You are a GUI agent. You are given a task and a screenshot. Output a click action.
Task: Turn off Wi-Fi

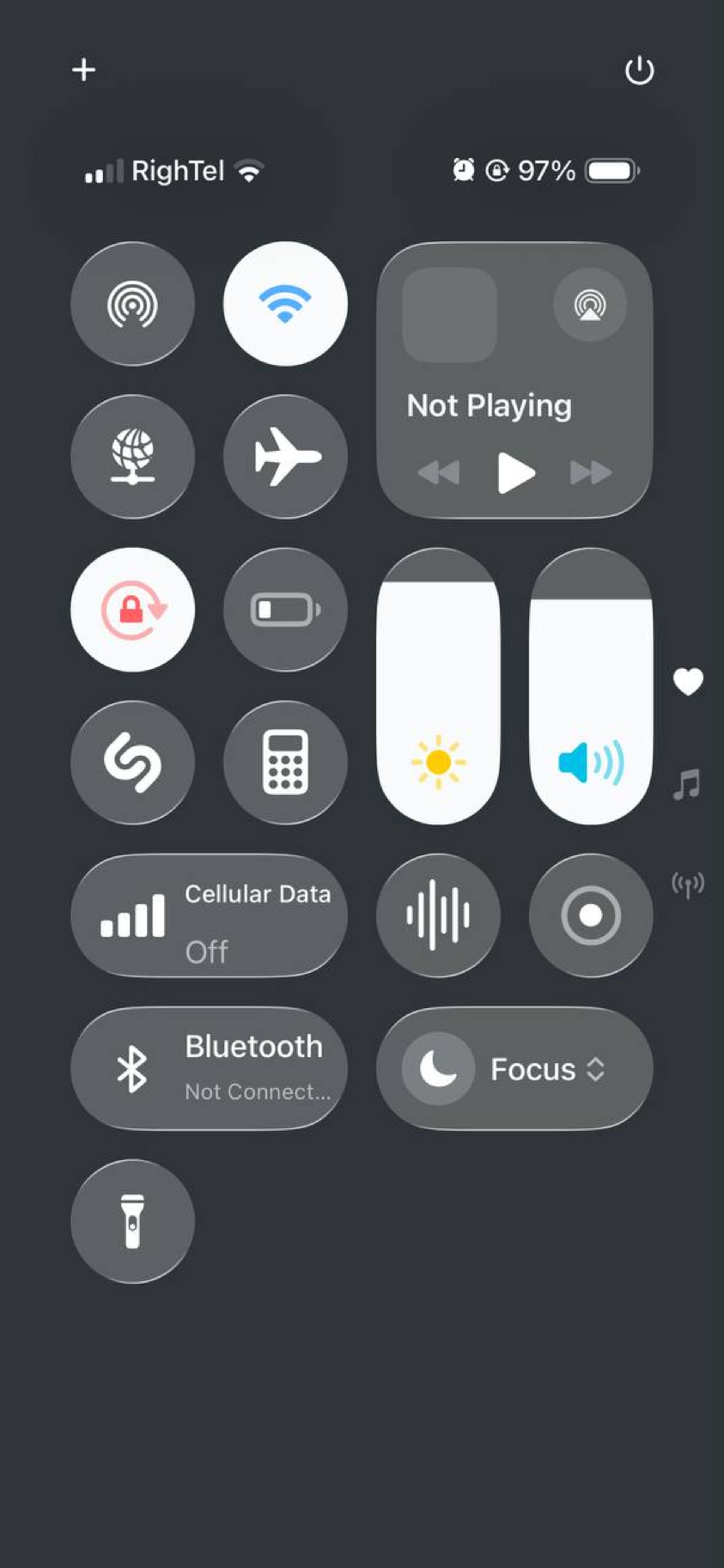(285, 304)
